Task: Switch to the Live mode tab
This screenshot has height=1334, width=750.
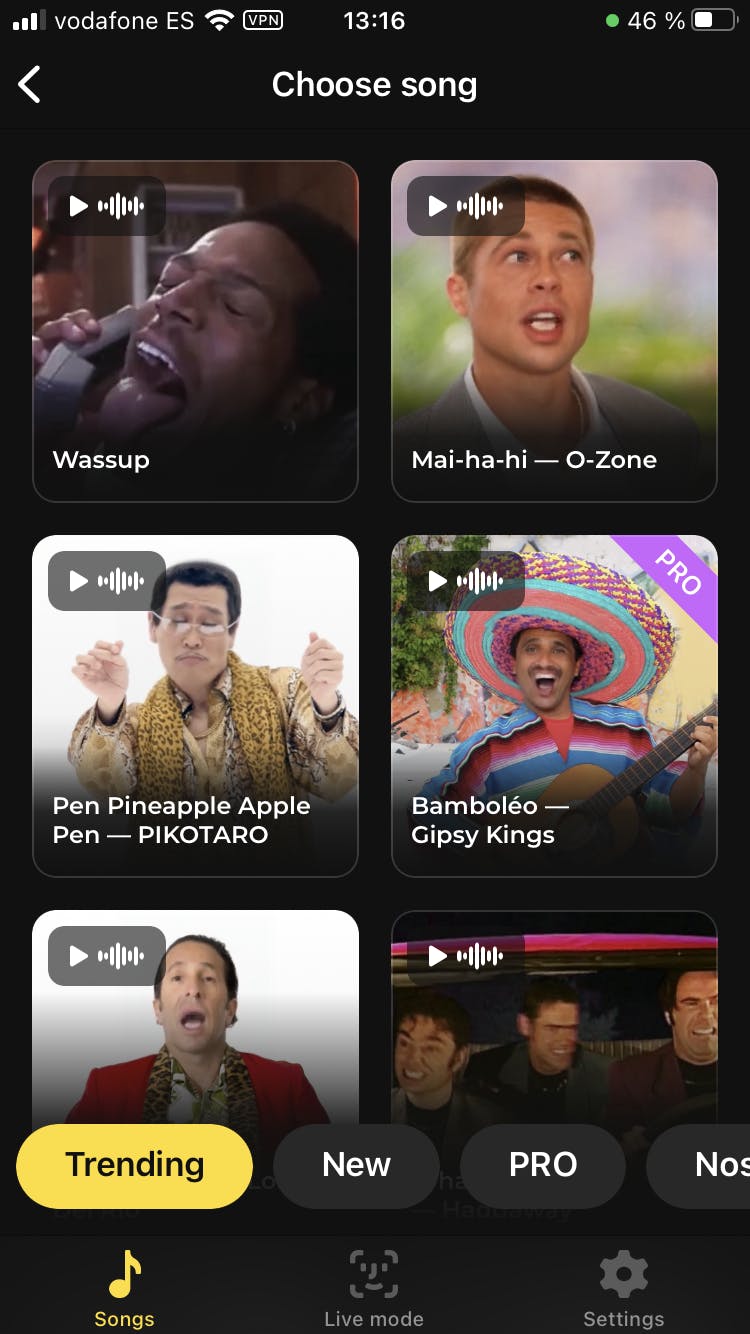Action: click(374, 1288)
